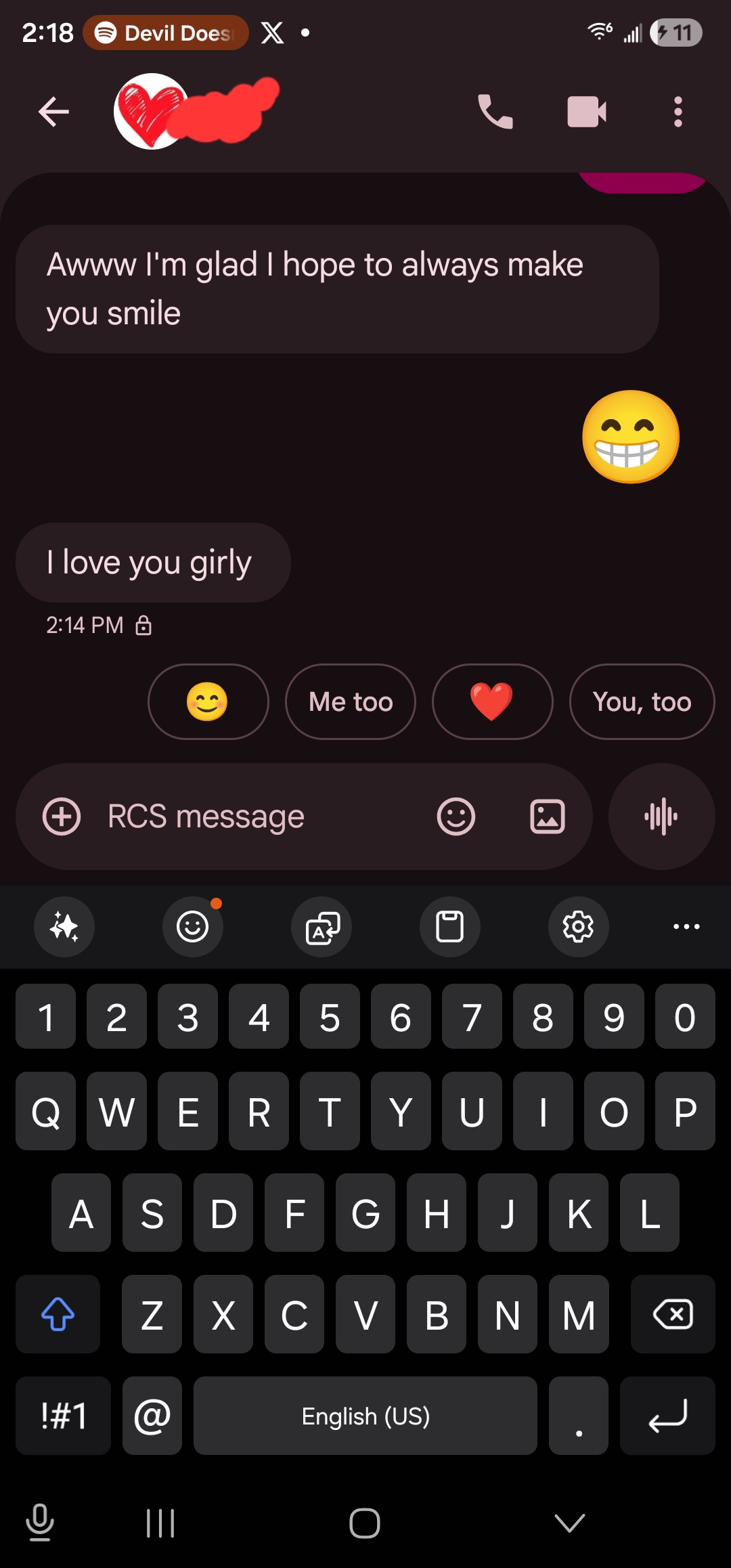The image size is (731, 1568).
Task: Switch to the symbols !#1 keyboard
Action: 64,1416
